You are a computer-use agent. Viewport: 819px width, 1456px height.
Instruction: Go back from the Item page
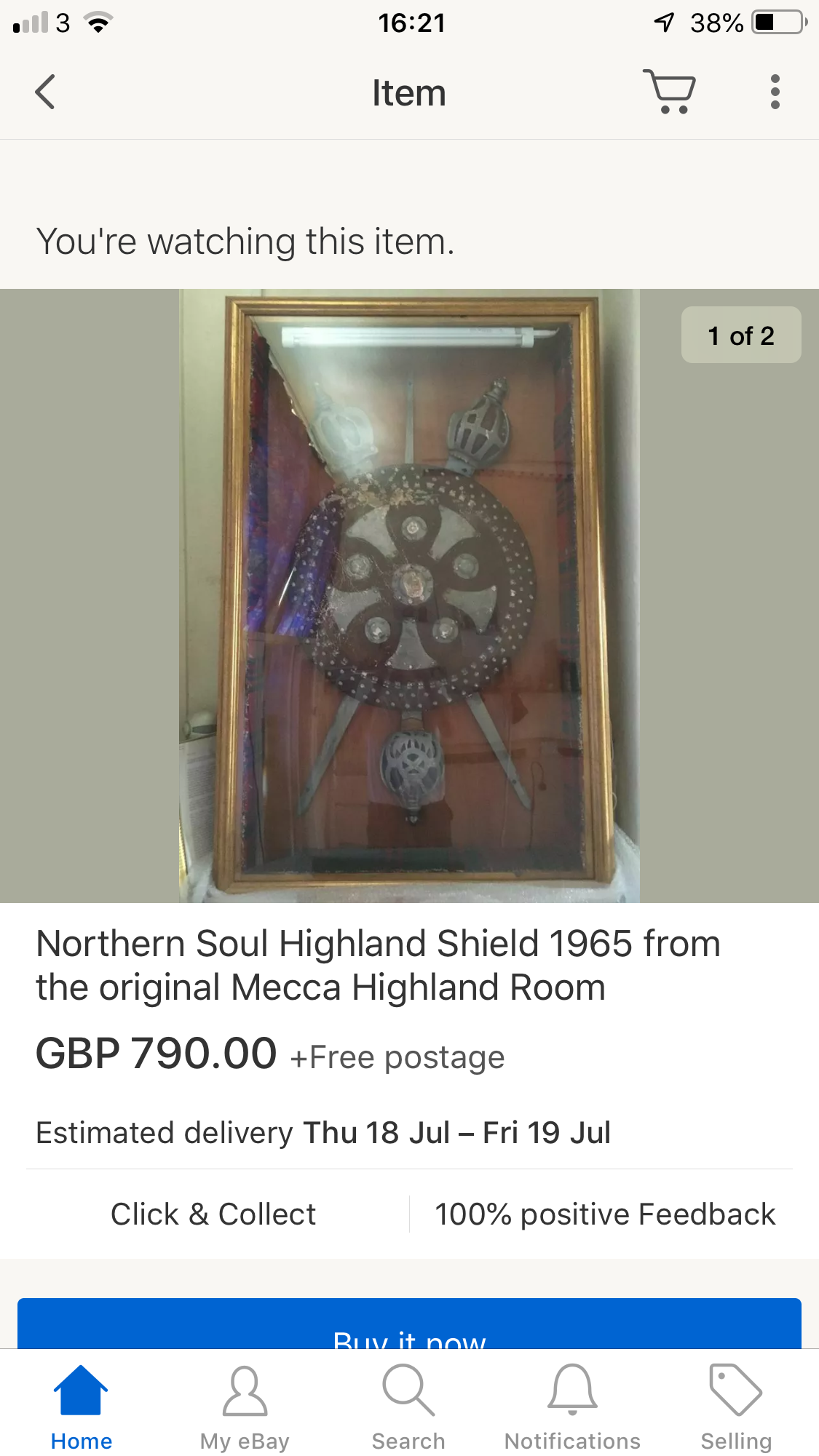[45, 92]
